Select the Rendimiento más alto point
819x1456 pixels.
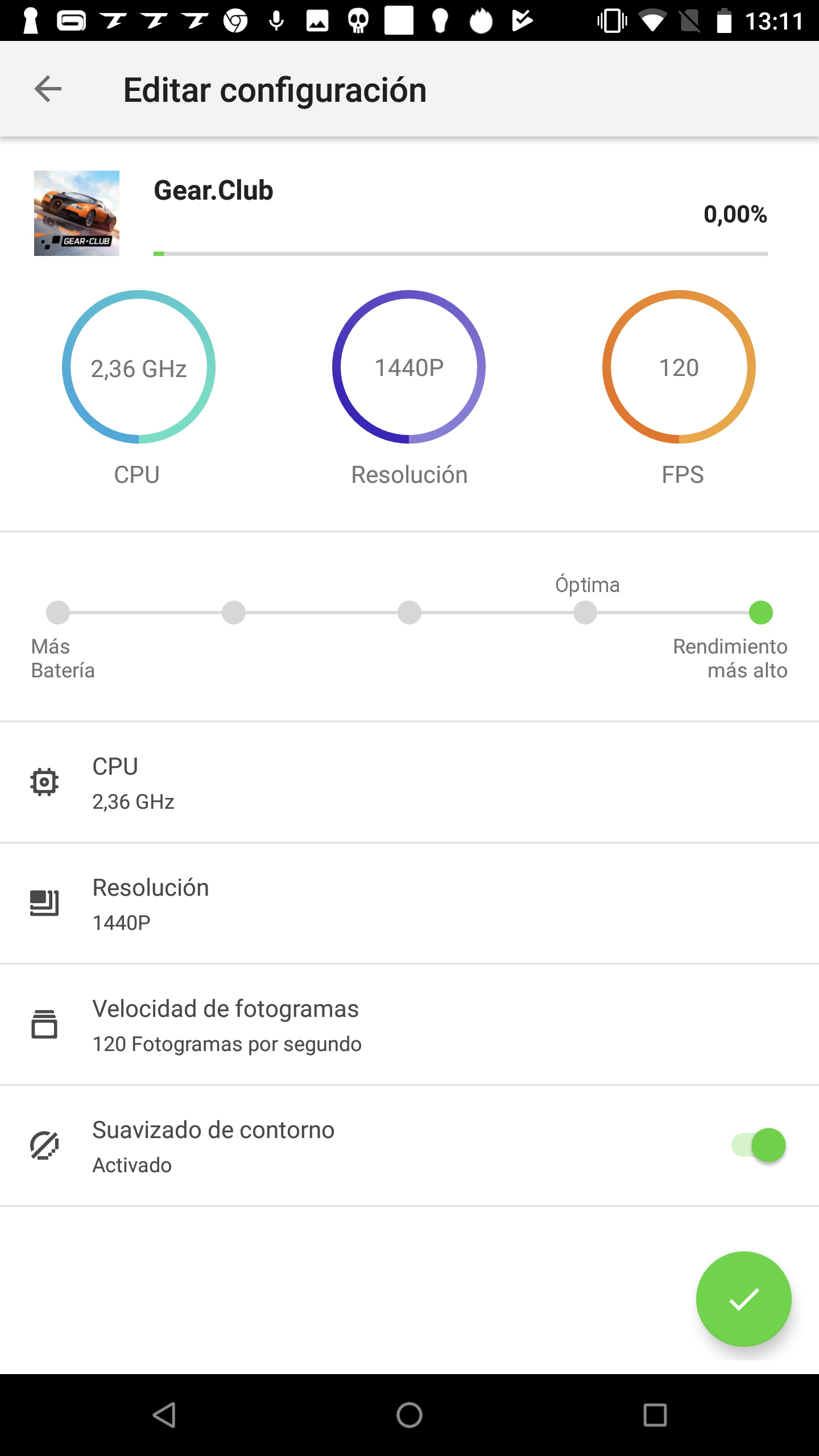pos(761,613)
